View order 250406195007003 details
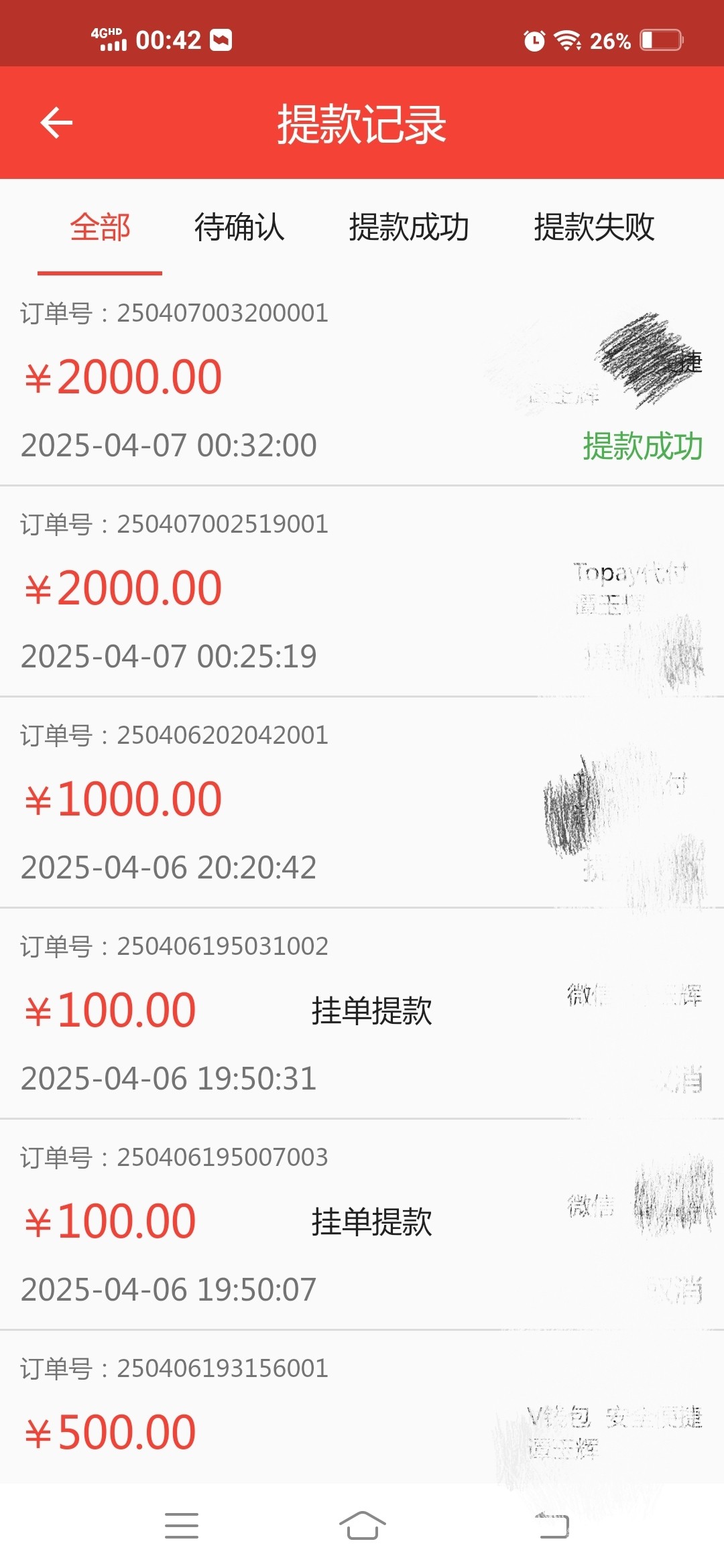The height and width of the screenshot is (1568, 724). click(362, 1225)
